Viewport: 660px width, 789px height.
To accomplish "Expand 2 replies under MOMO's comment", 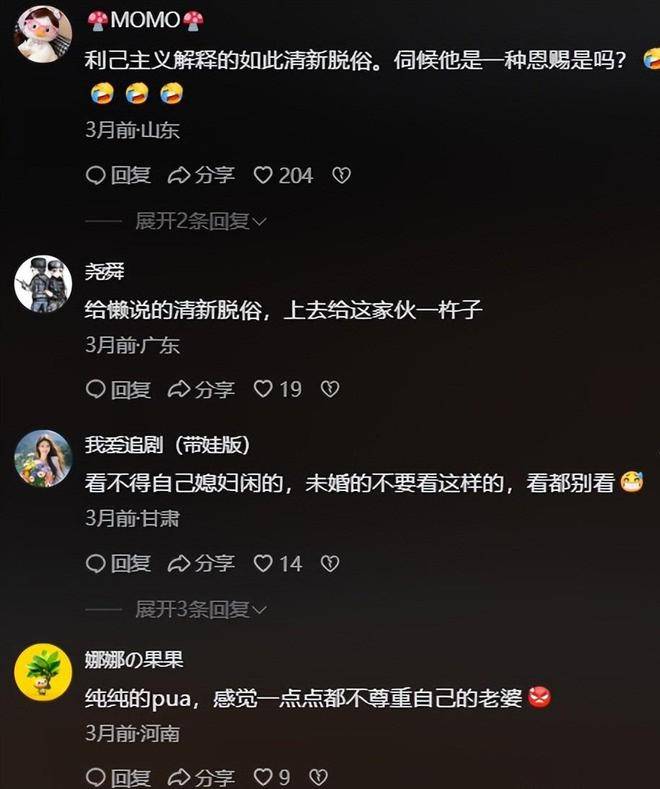I will coord(200,221).
